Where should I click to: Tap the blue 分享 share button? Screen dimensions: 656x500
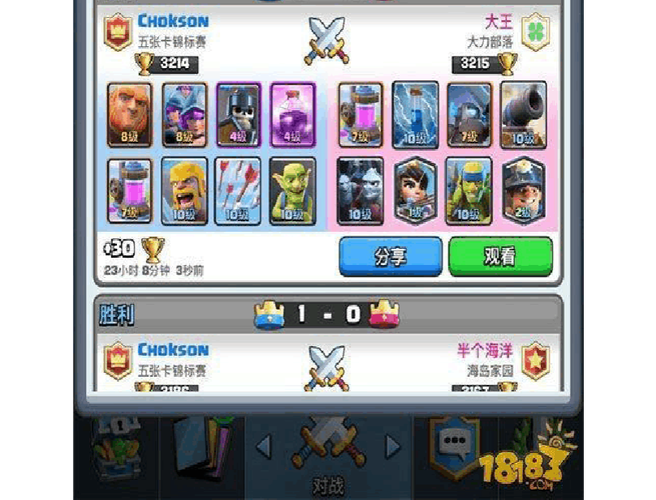coord(390,256)
